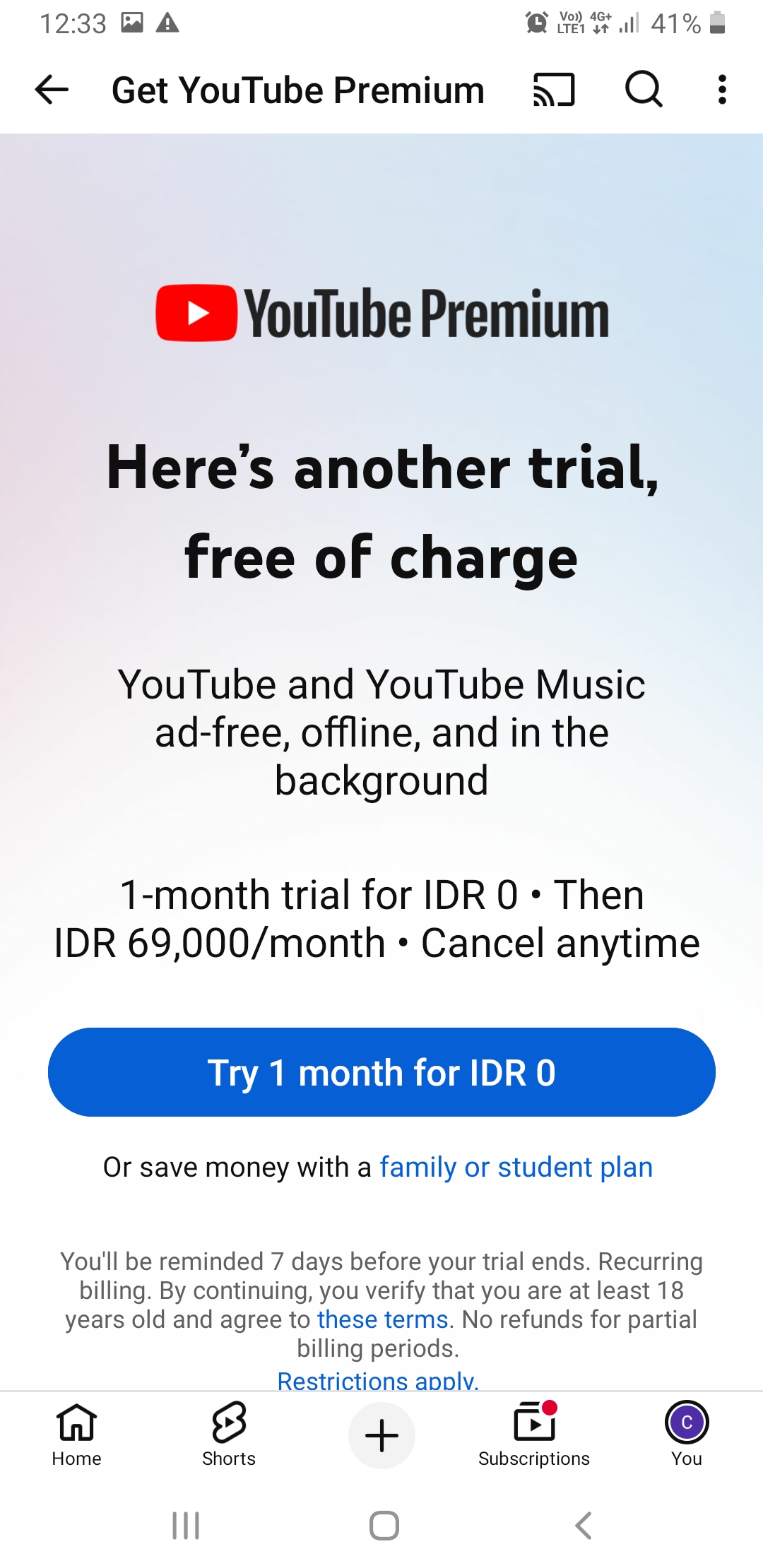The height and width of the screenshot is (1568, 763).
Task: Go back using the top-left arrow
Action: tap(52, 90)
